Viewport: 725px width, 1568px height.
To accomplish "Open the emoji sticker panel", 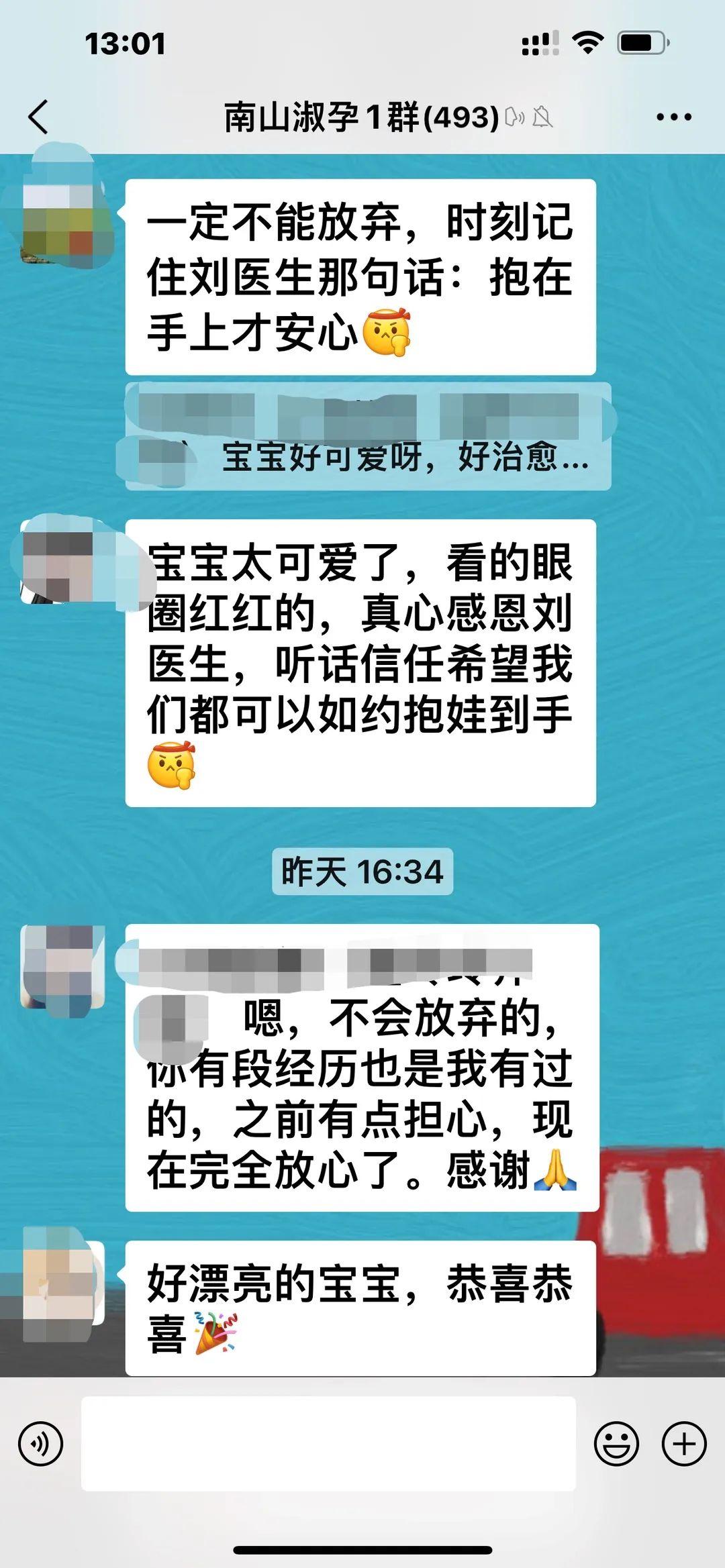I will coord(616,1444).
